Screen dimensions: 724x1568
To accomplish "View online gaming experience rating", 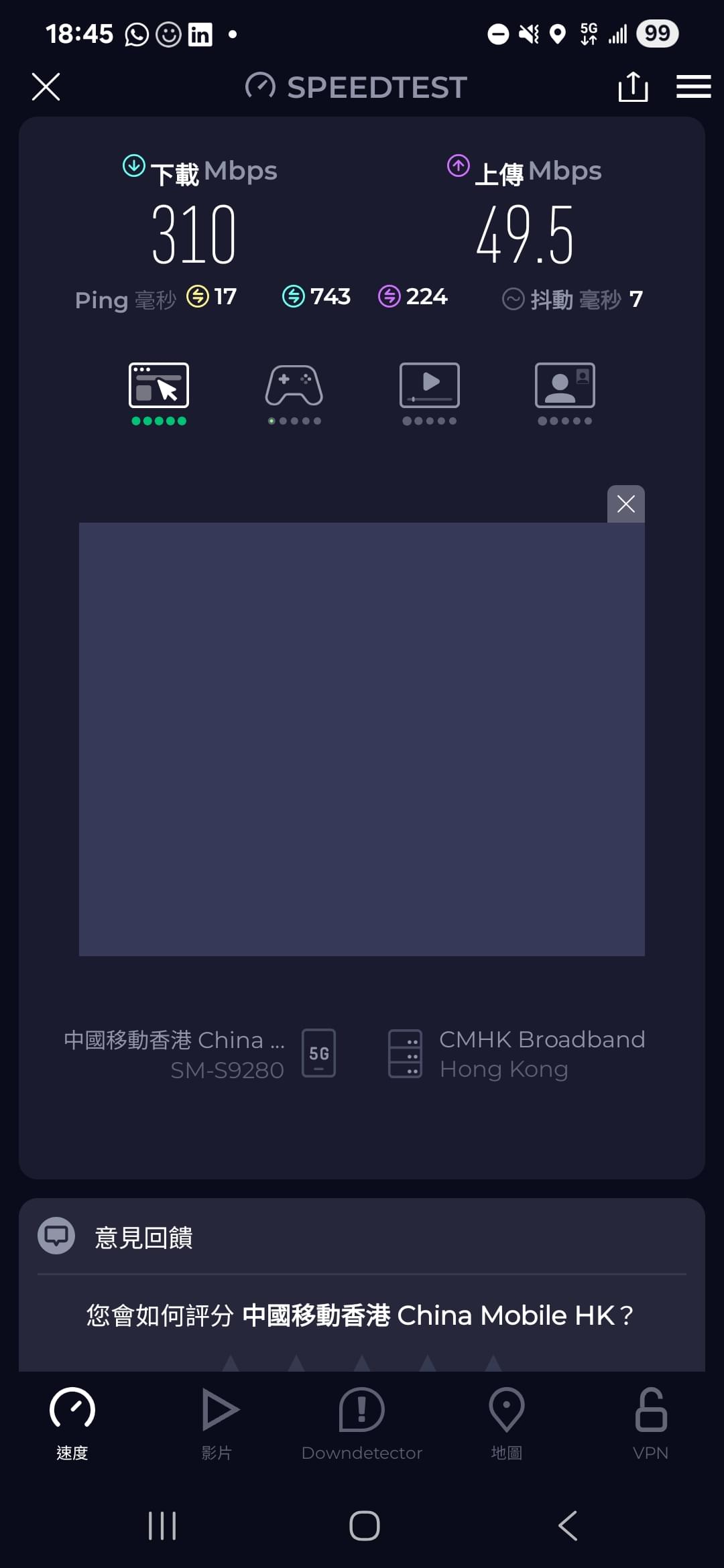I will tap(294, 394).
